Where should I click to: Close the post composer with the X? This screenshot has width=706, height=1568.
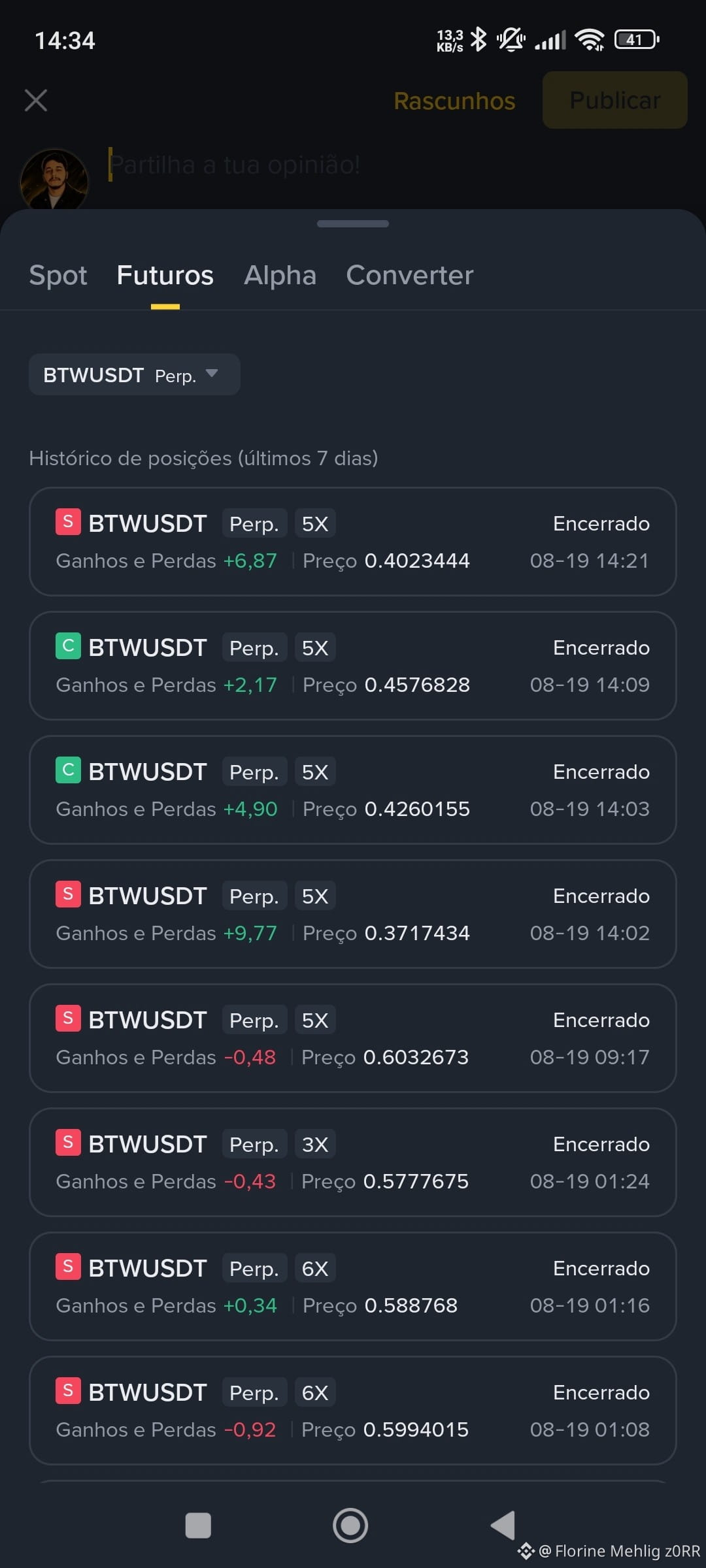pyautogui.click(x=36, y=101)
